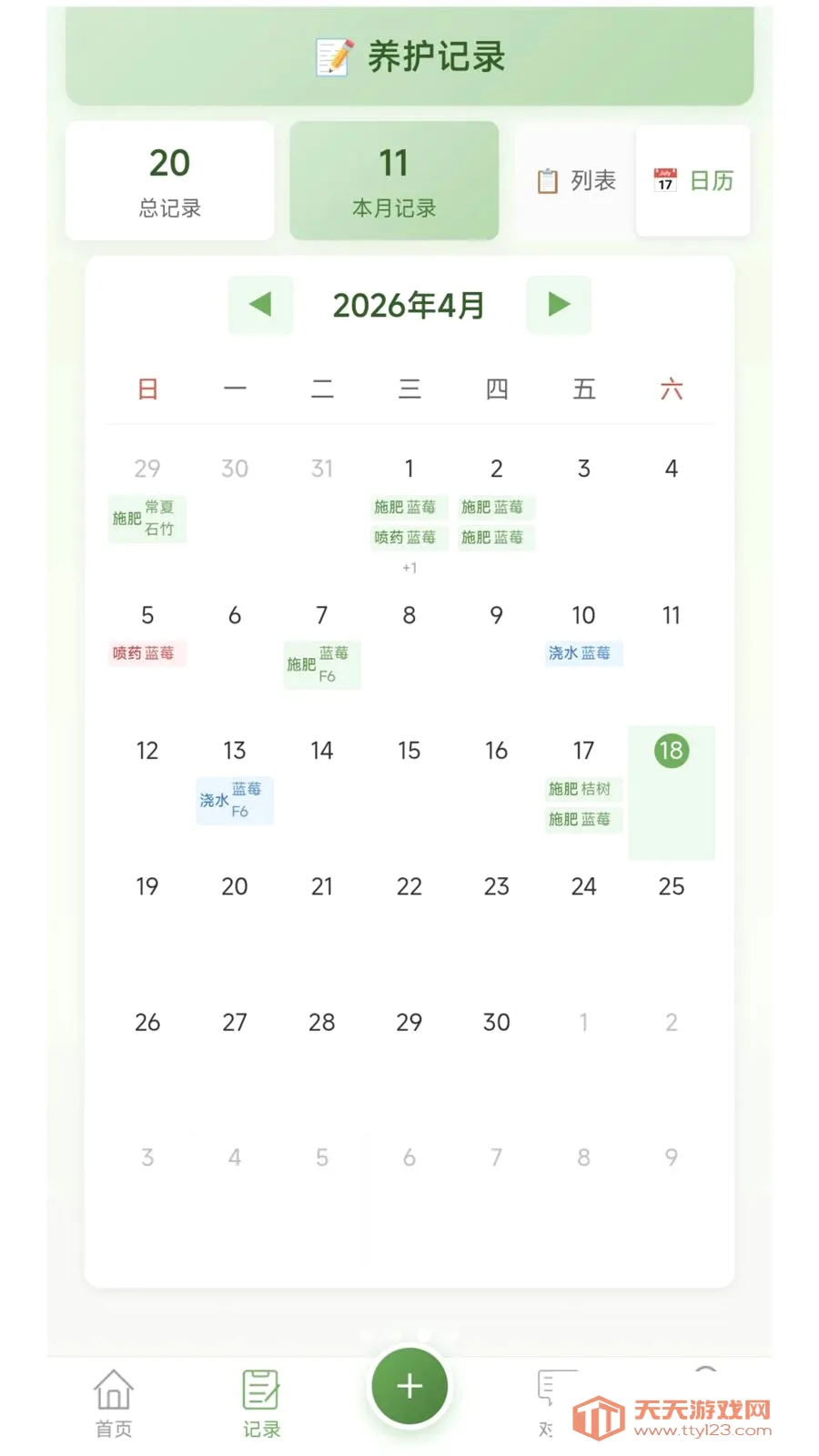819x1456 pixels.
Task: Go to the 首页 home tab
Action: [114, 1403]
